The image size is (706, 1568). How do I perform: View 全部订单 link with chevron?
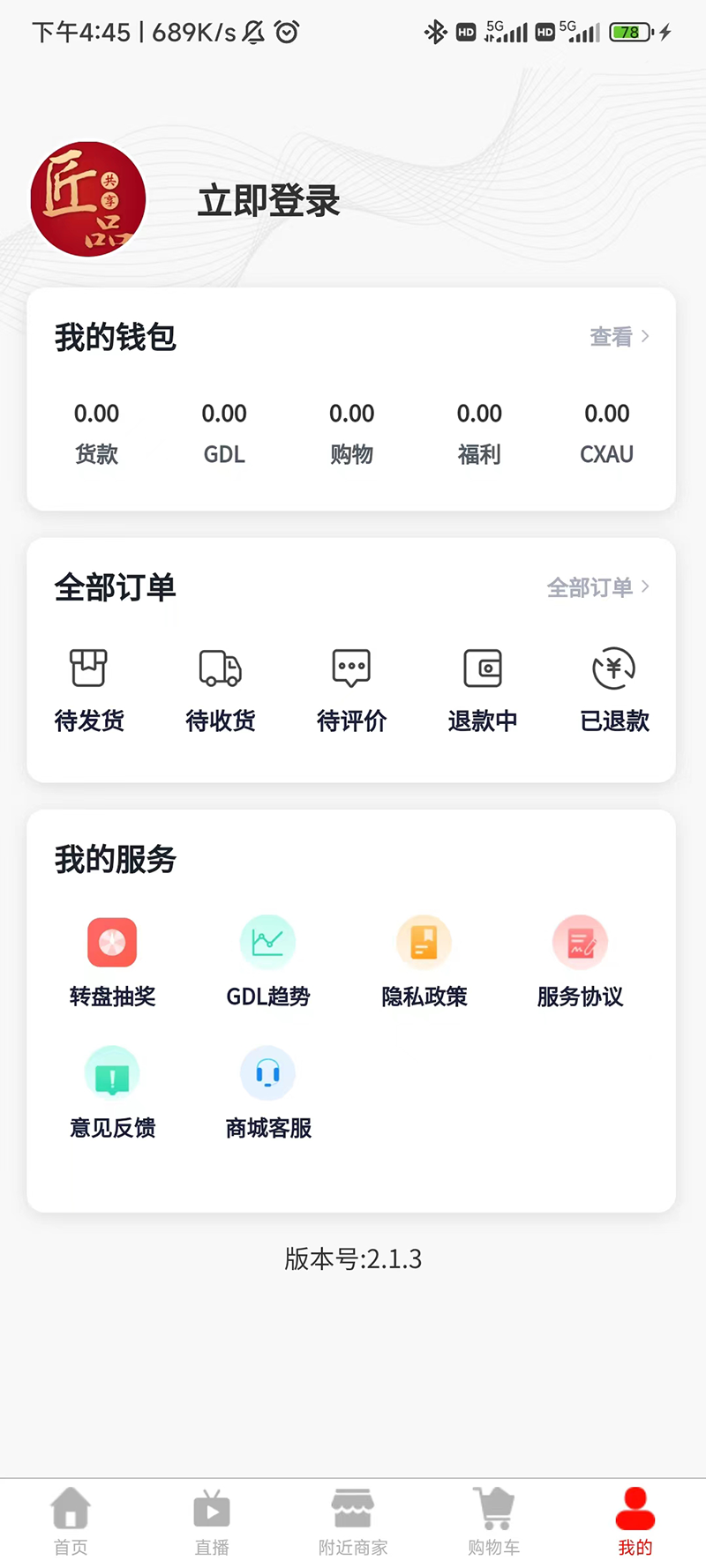click(597, 587)
